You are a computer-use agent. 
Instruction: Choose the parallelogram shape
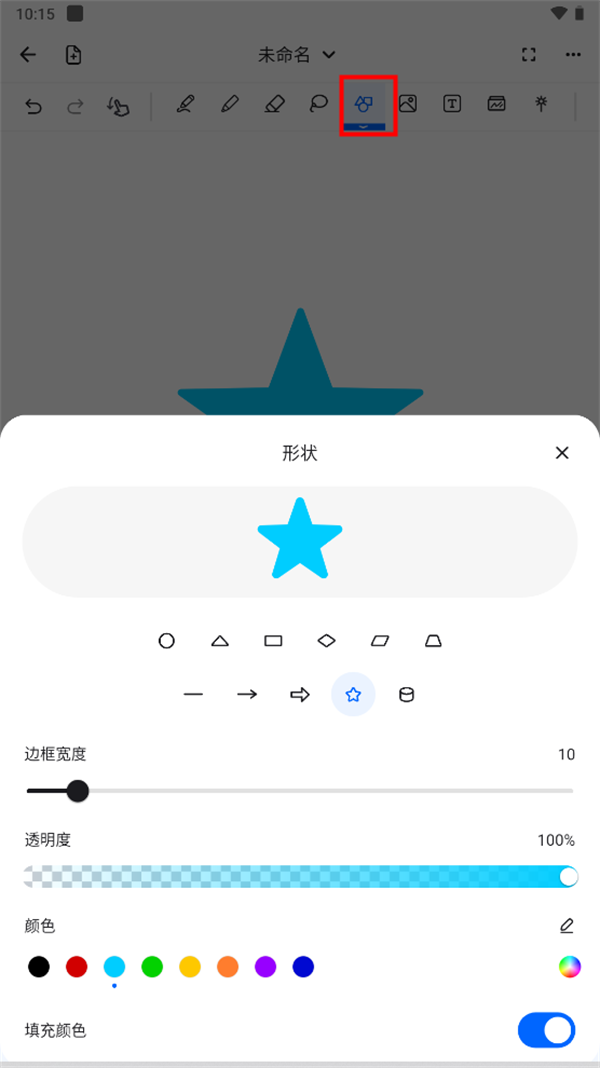pyautogui.click(x=380, y=641)
